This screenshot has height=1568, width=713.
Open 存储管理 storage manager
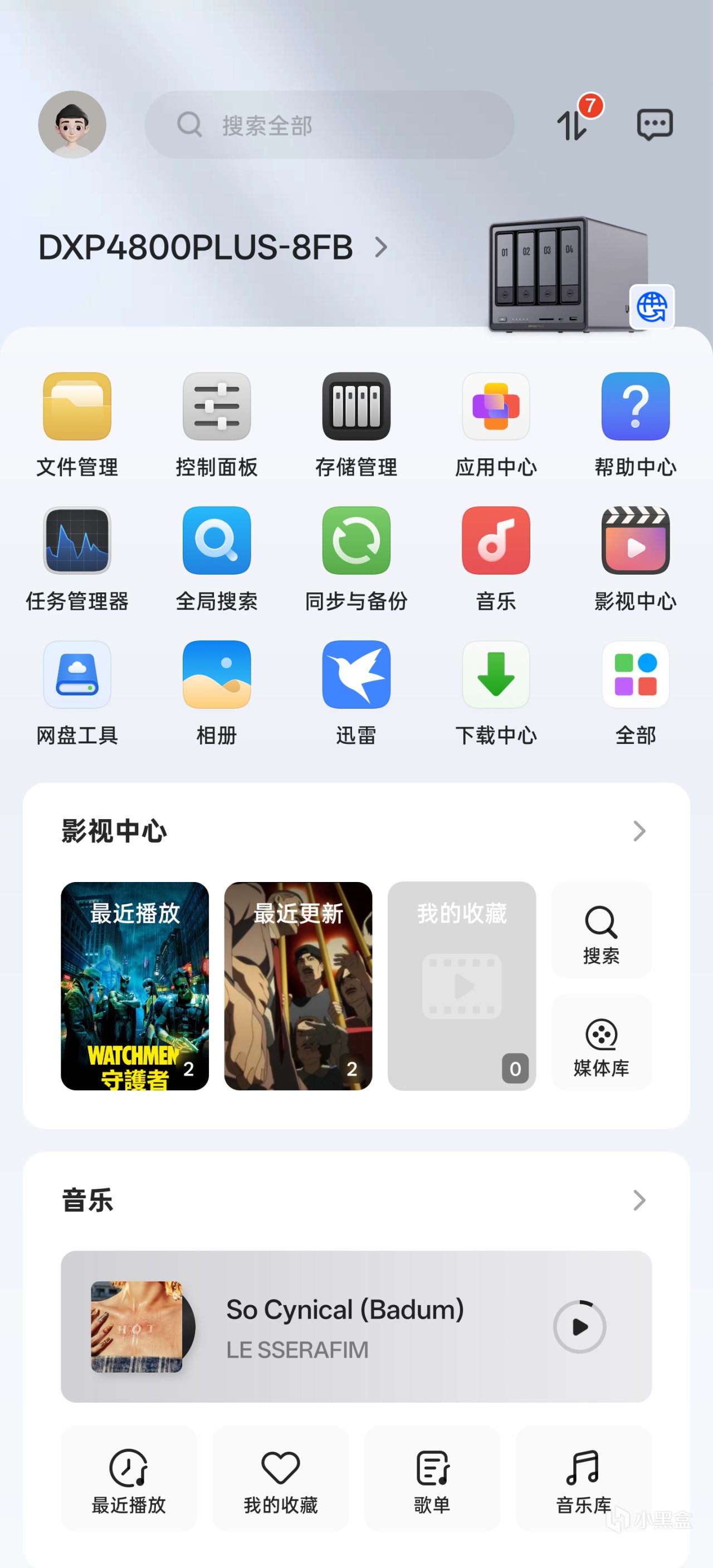click(356, 406)
